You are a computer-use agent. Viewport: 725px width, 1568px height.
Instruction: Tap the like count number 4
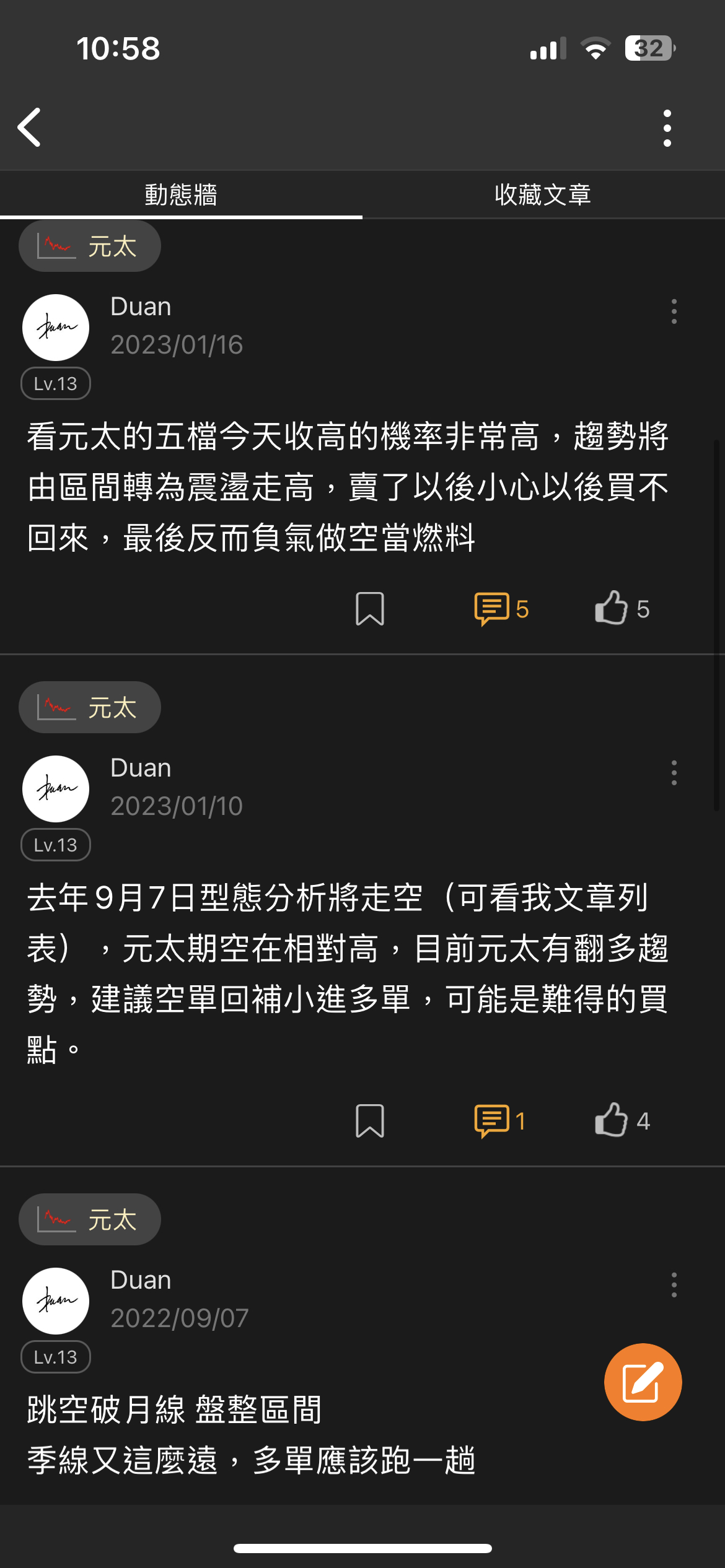(643, 1120)
